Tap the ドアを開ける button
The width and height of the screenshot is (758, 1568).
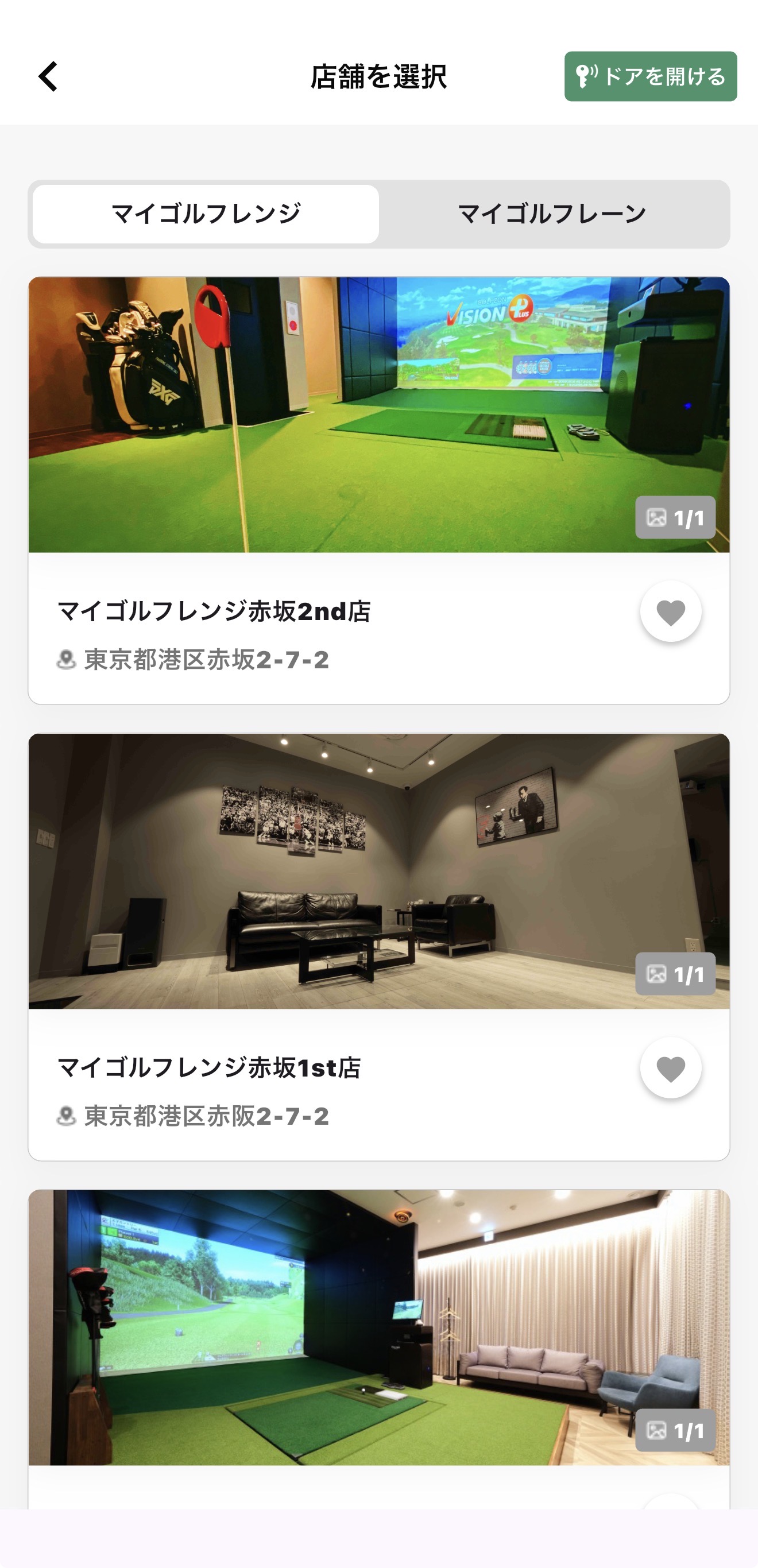tap(650, 77)
